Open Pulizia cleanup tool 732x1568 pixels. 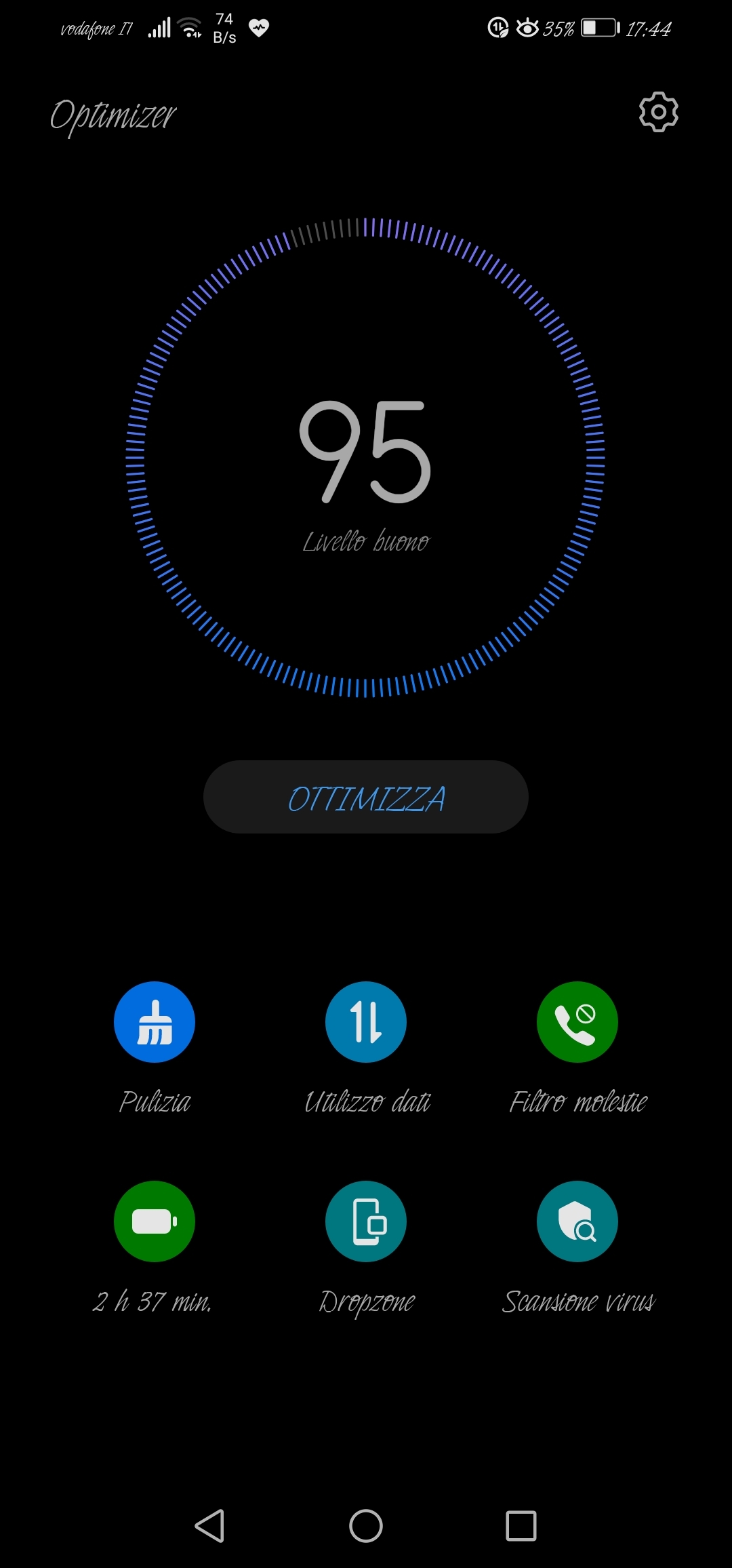tap(155, 1022)
